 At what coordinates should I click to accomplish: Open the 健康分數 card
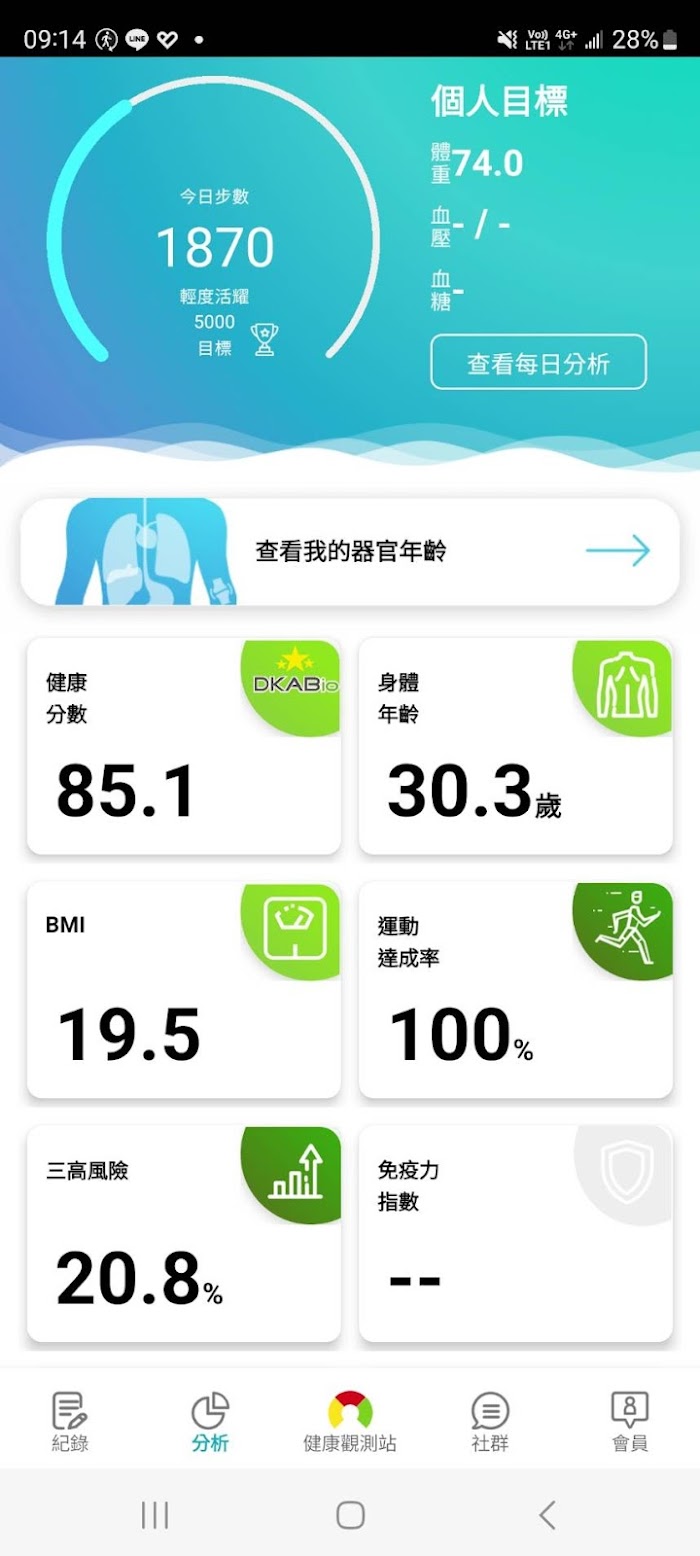click(x=183, y=746)
